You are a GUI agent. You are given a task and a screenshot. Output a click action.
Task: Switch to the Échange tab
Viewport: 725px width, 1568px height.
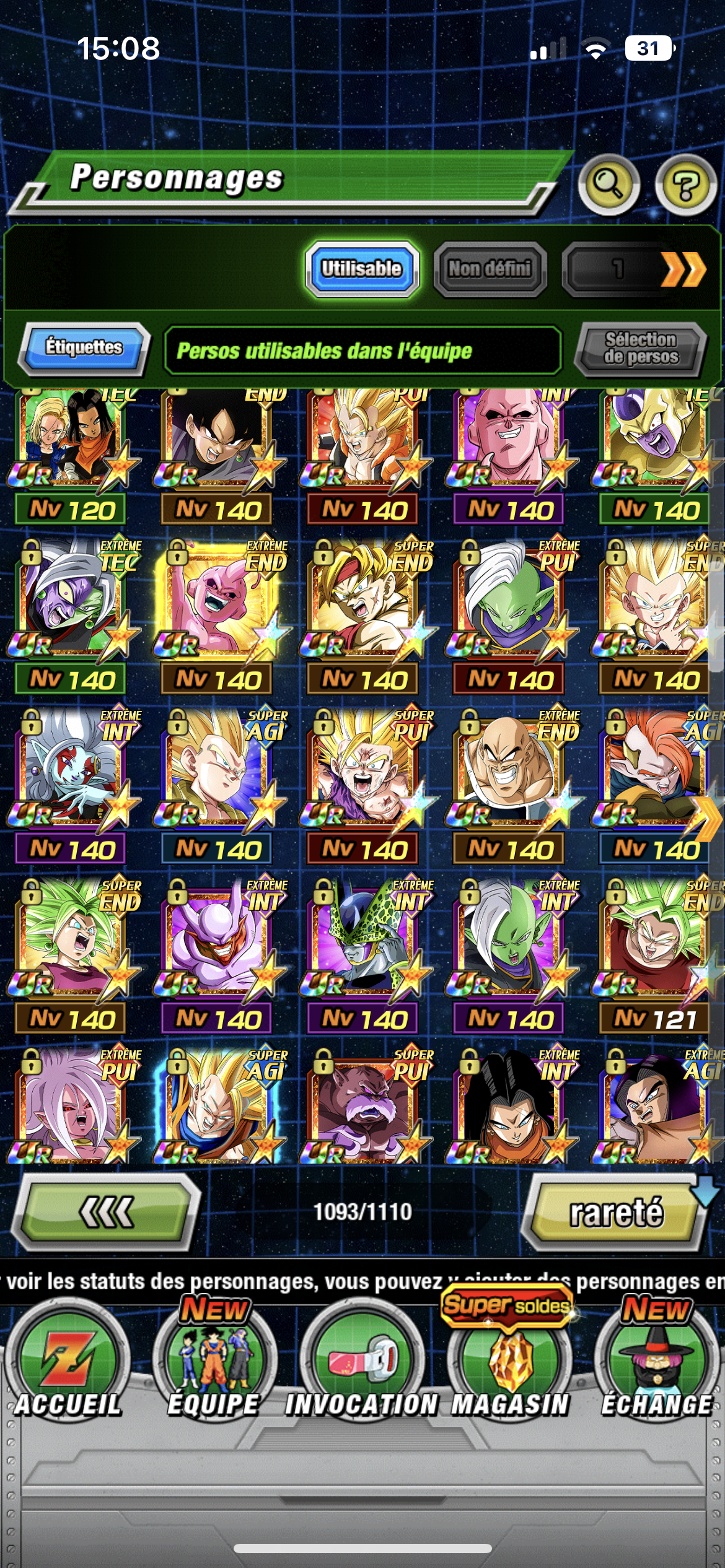[x=656, y=1369]
